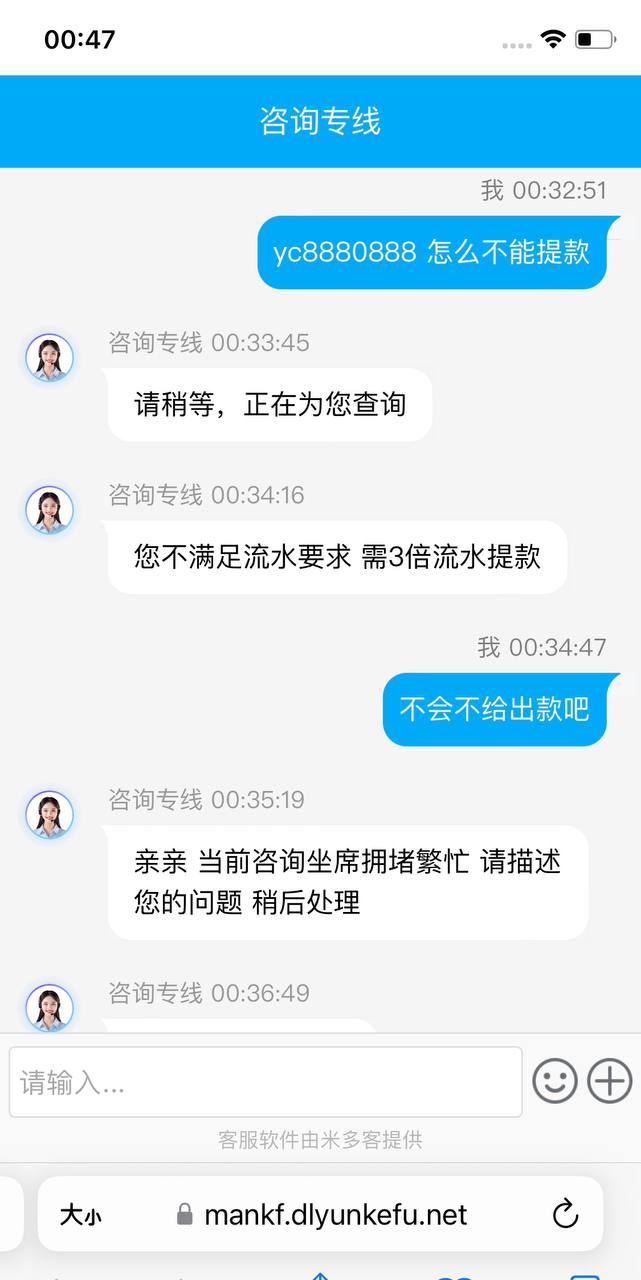
Task: Reload the page in Safari
Action: 565,1215
